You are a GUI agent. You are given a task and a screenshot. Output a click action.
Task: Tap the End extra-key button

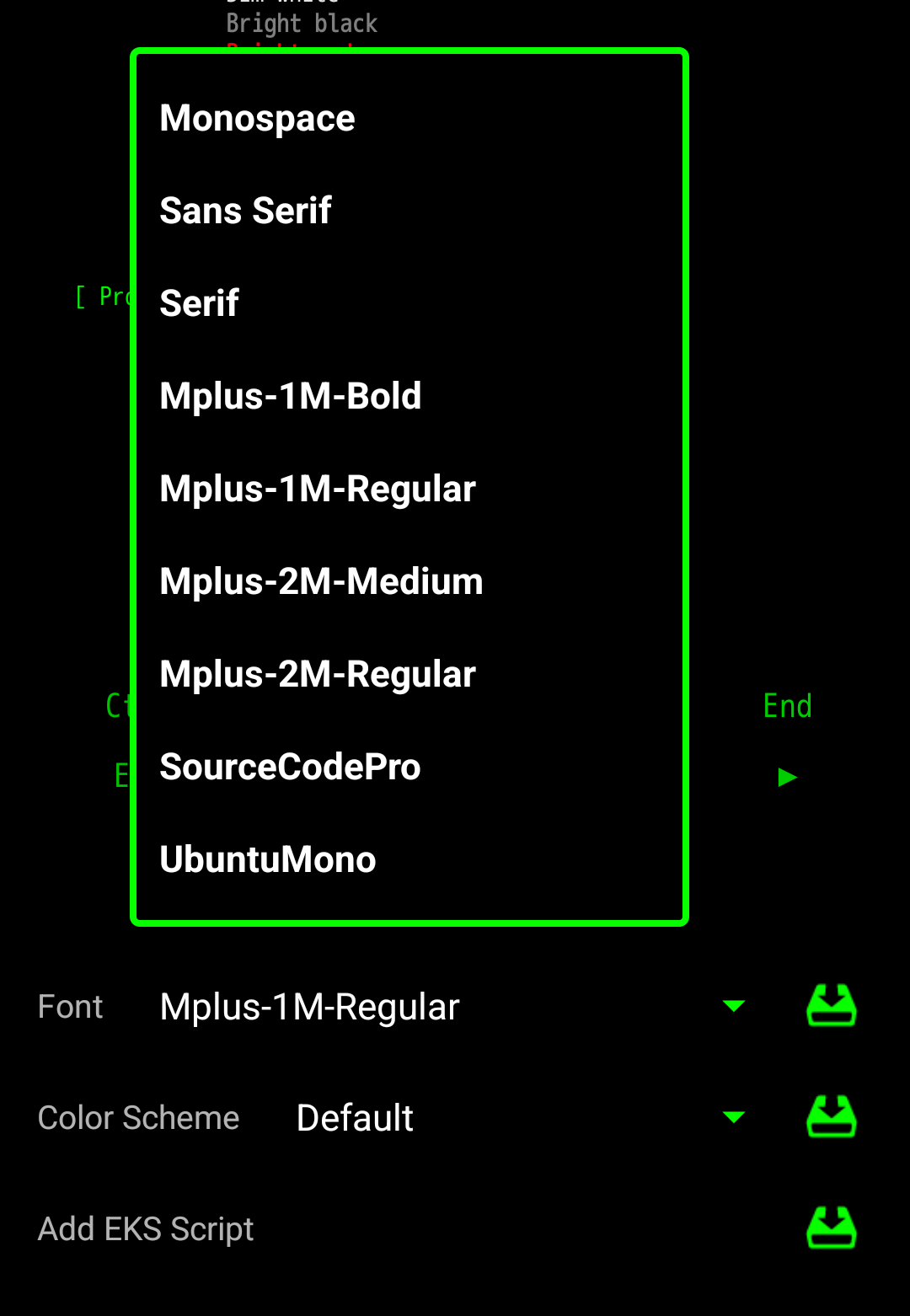click(x=787, y=706)
